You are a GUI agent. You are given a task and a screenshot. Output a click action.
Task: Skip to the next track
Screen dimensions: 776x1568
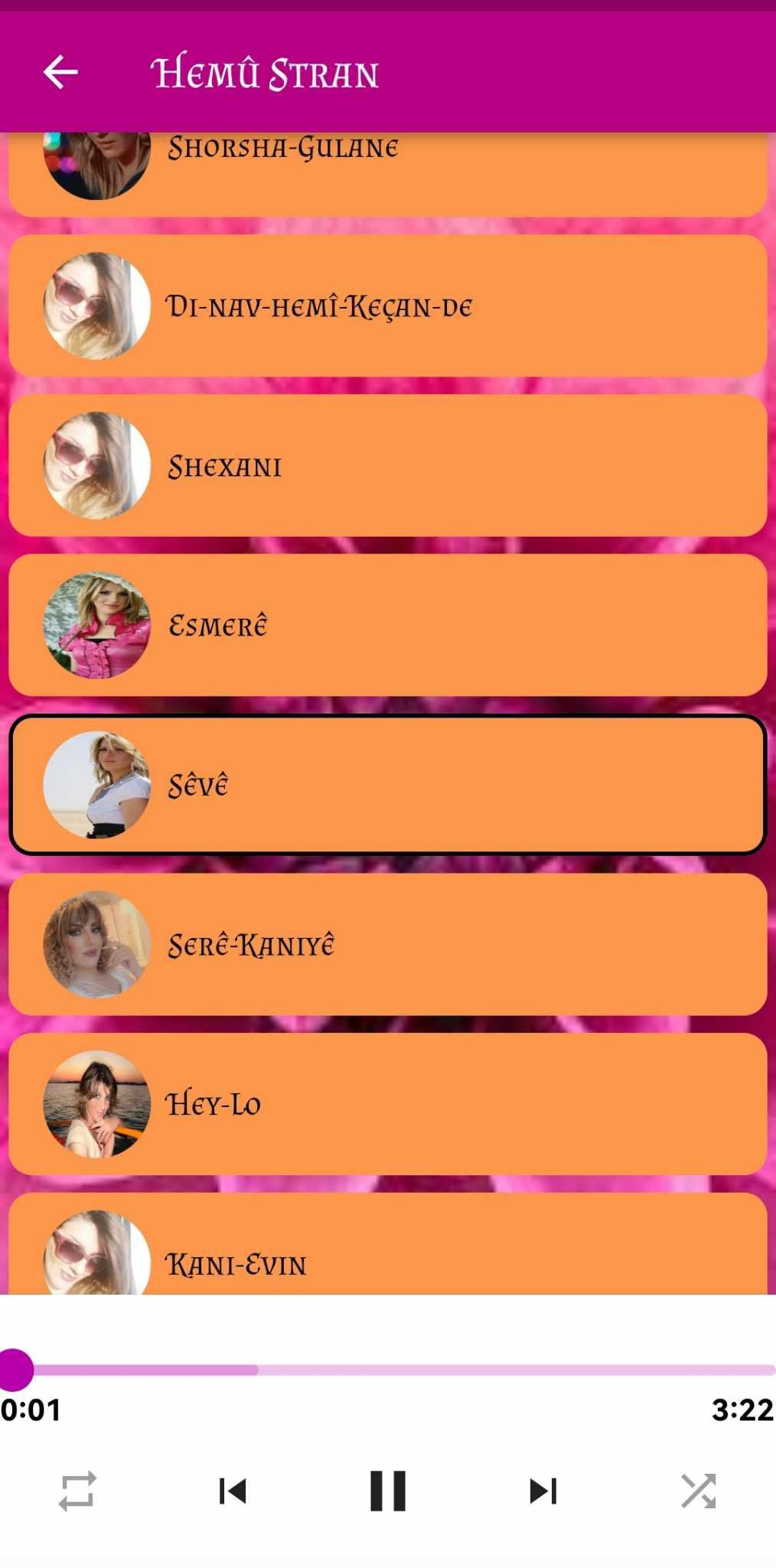coord(543,1491)
